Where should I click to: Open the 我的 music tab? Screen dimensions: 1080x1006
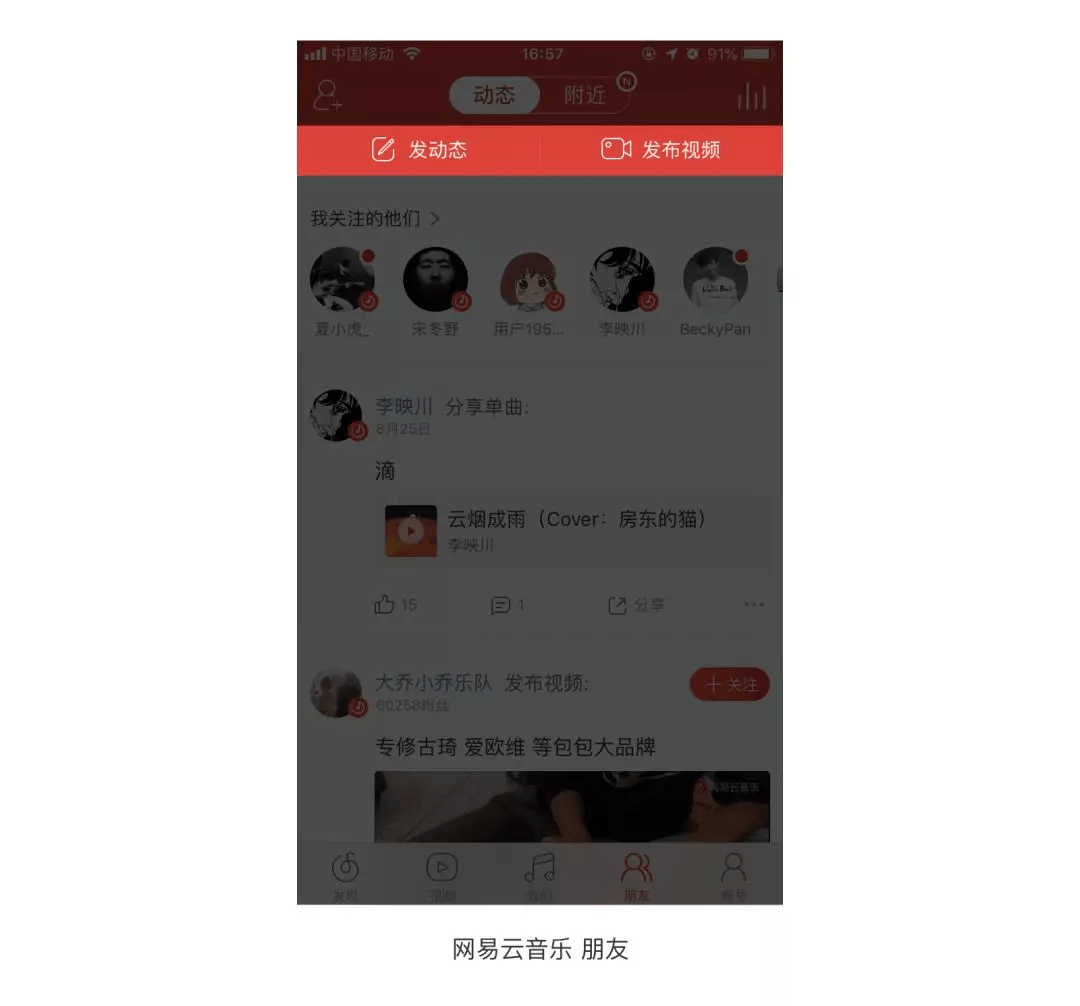click(539, 875)
